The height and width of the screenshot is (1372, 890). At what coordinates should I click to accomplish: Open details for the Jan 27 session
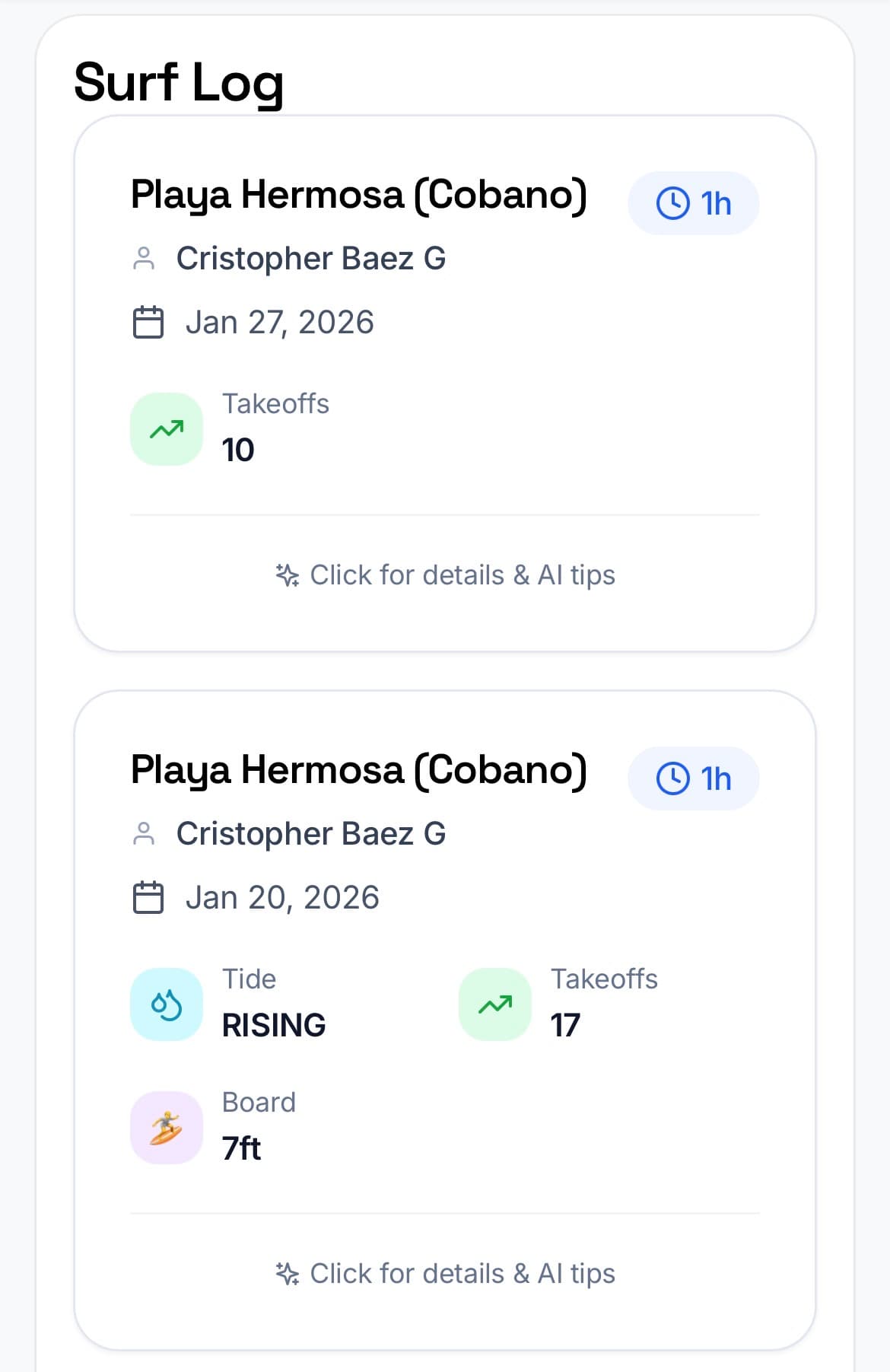point(445,575)
